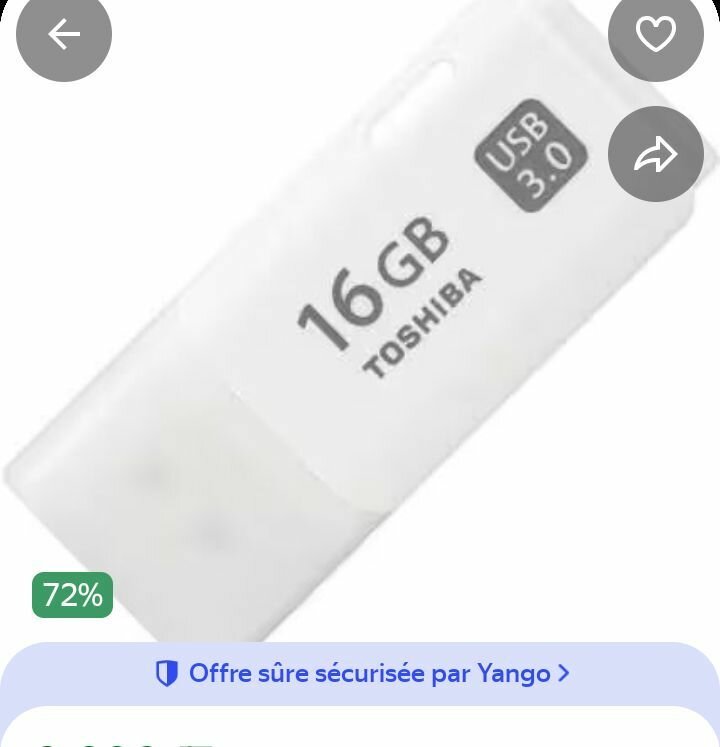
Task: Go back using the arrow button
Action: coord(64,35)
